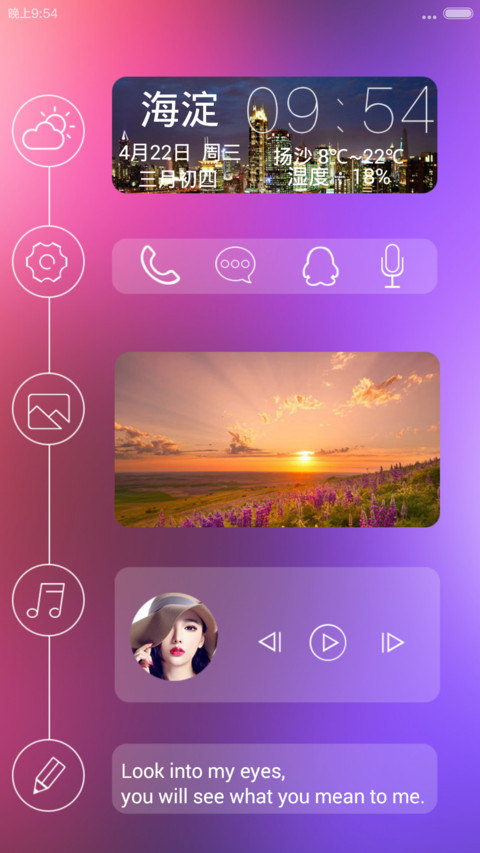Skip to the next track

(x=392, y=643)
